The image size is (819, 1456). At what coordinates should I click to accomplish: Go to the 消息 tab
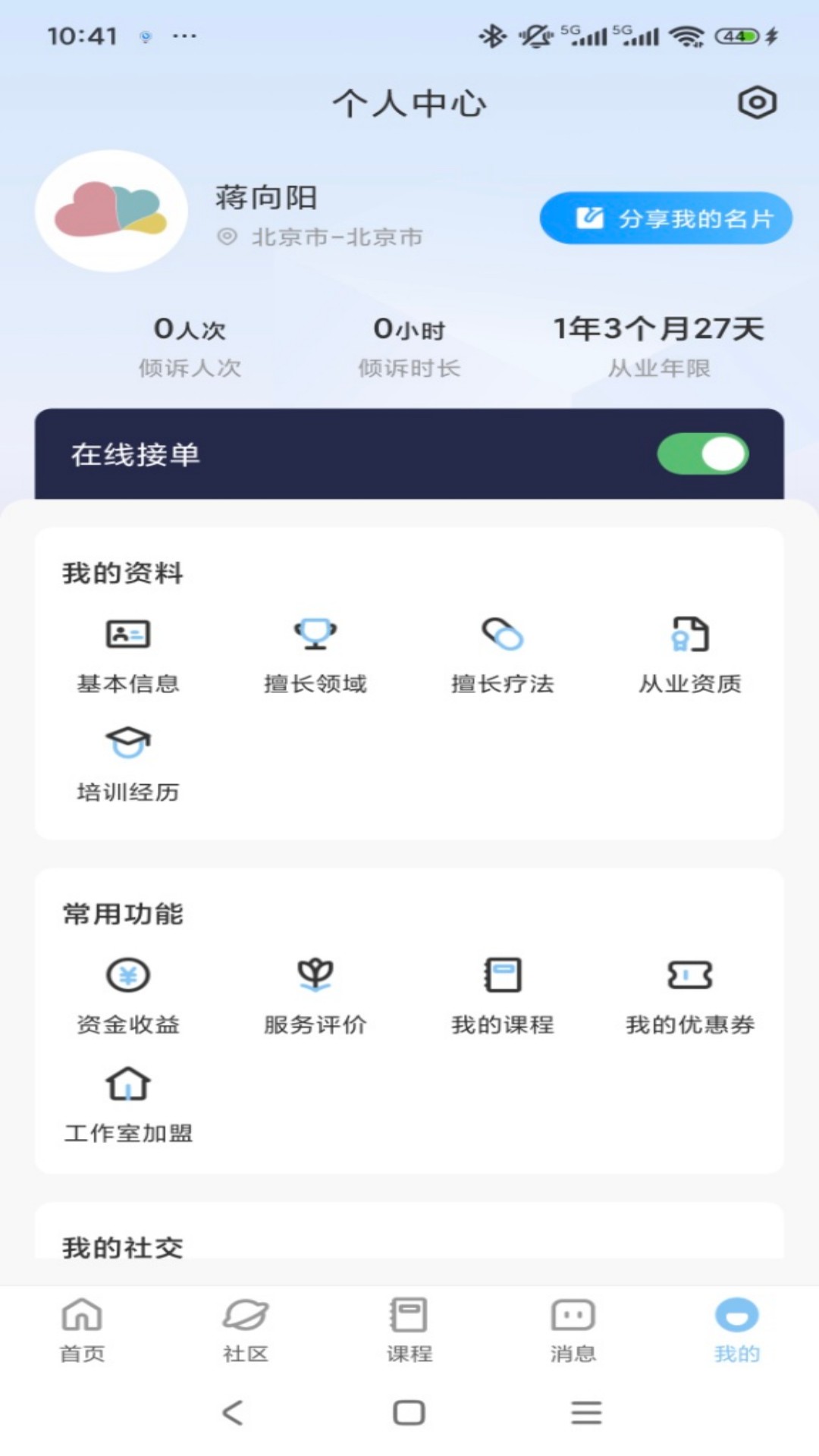click(x=573, y=1329)
